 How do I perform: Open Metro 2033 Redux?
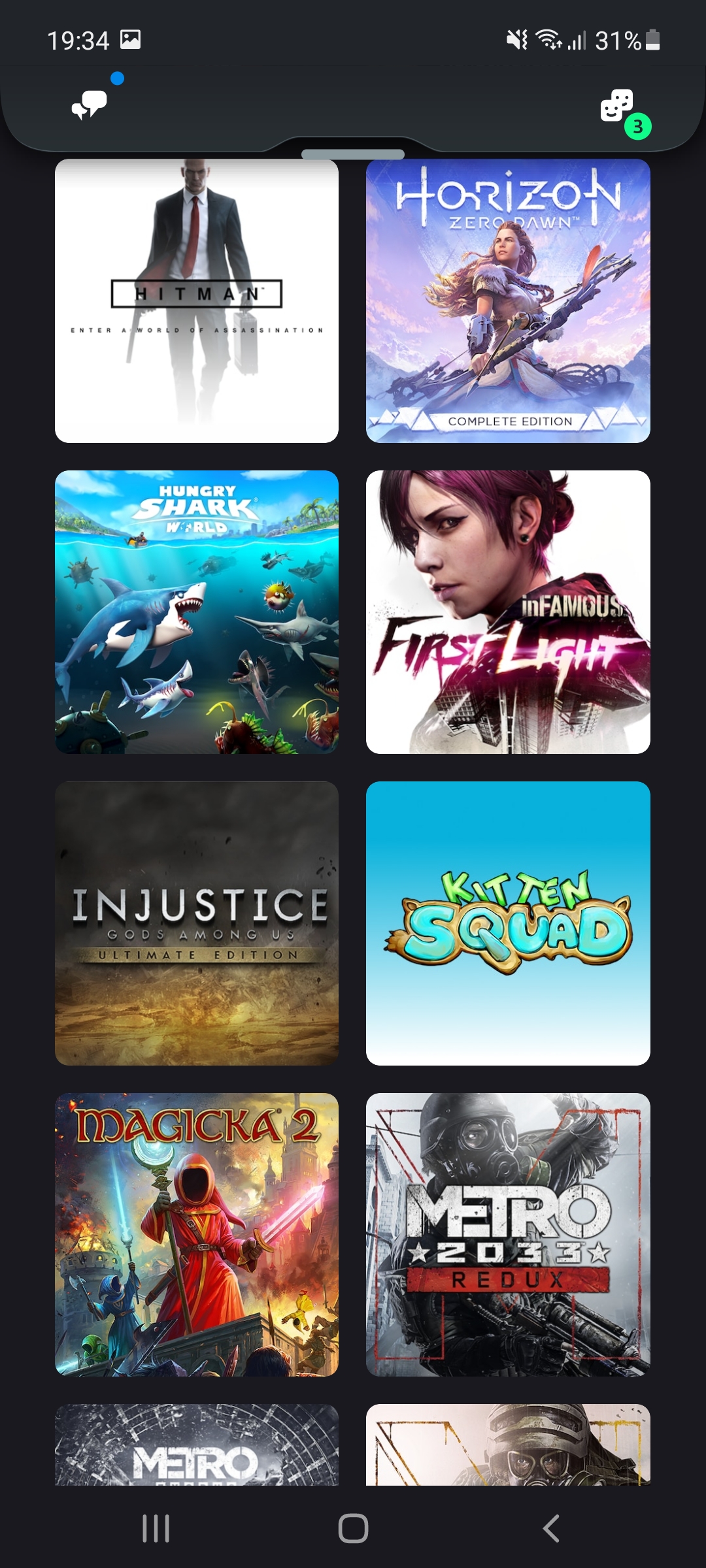508,1235
